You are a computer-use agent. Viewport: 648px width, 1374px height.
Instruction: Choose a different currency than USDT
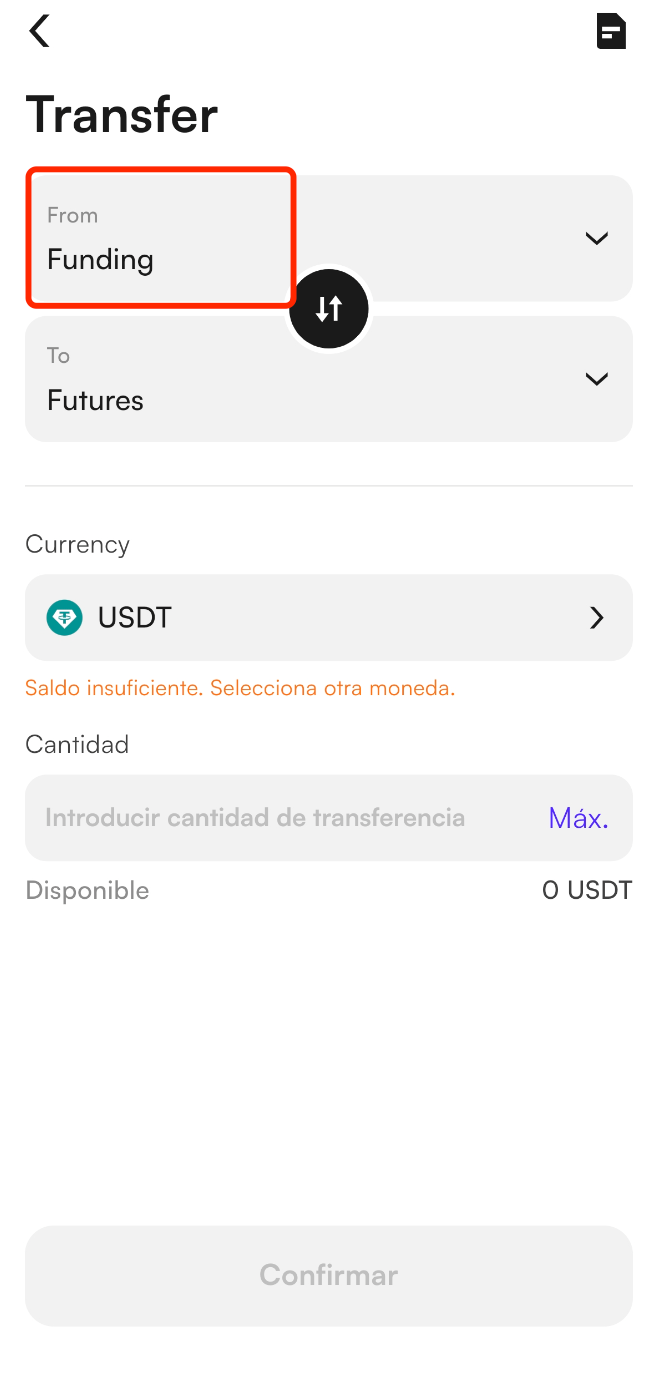(329, 618)
